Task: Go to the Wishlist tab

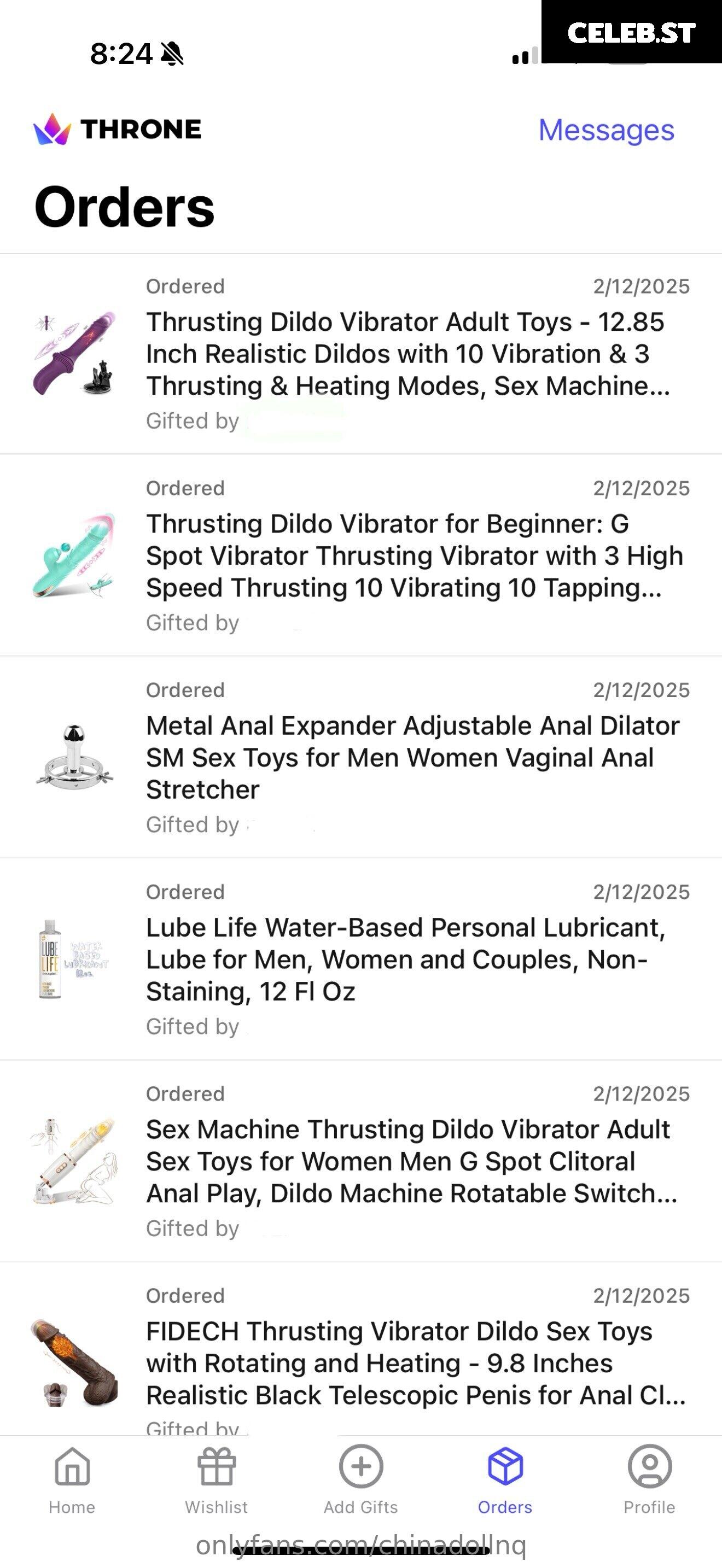Action: point(217,1481)
